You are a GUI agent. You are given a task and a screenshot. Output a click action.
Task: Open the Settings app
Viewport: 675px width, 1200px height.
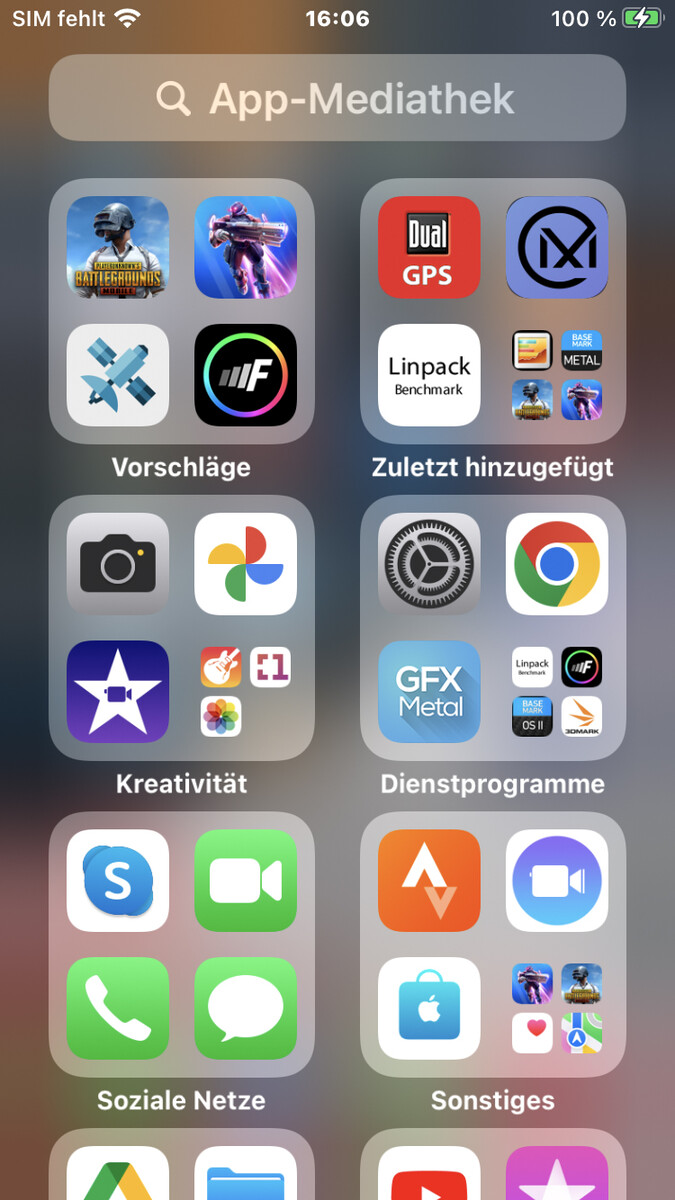tap(429, 564)
